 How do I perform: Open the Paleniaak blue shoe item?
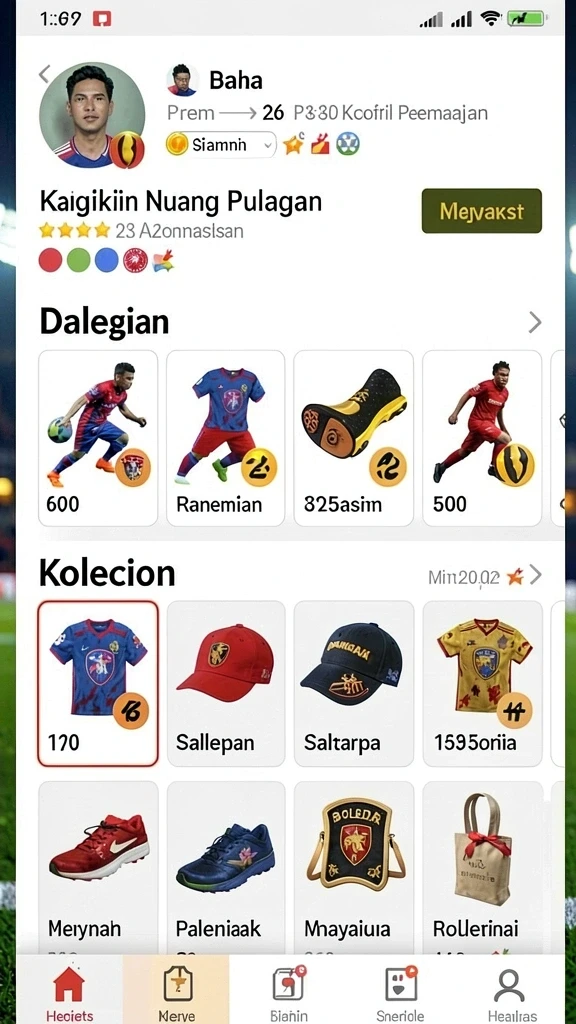[226, 867]
